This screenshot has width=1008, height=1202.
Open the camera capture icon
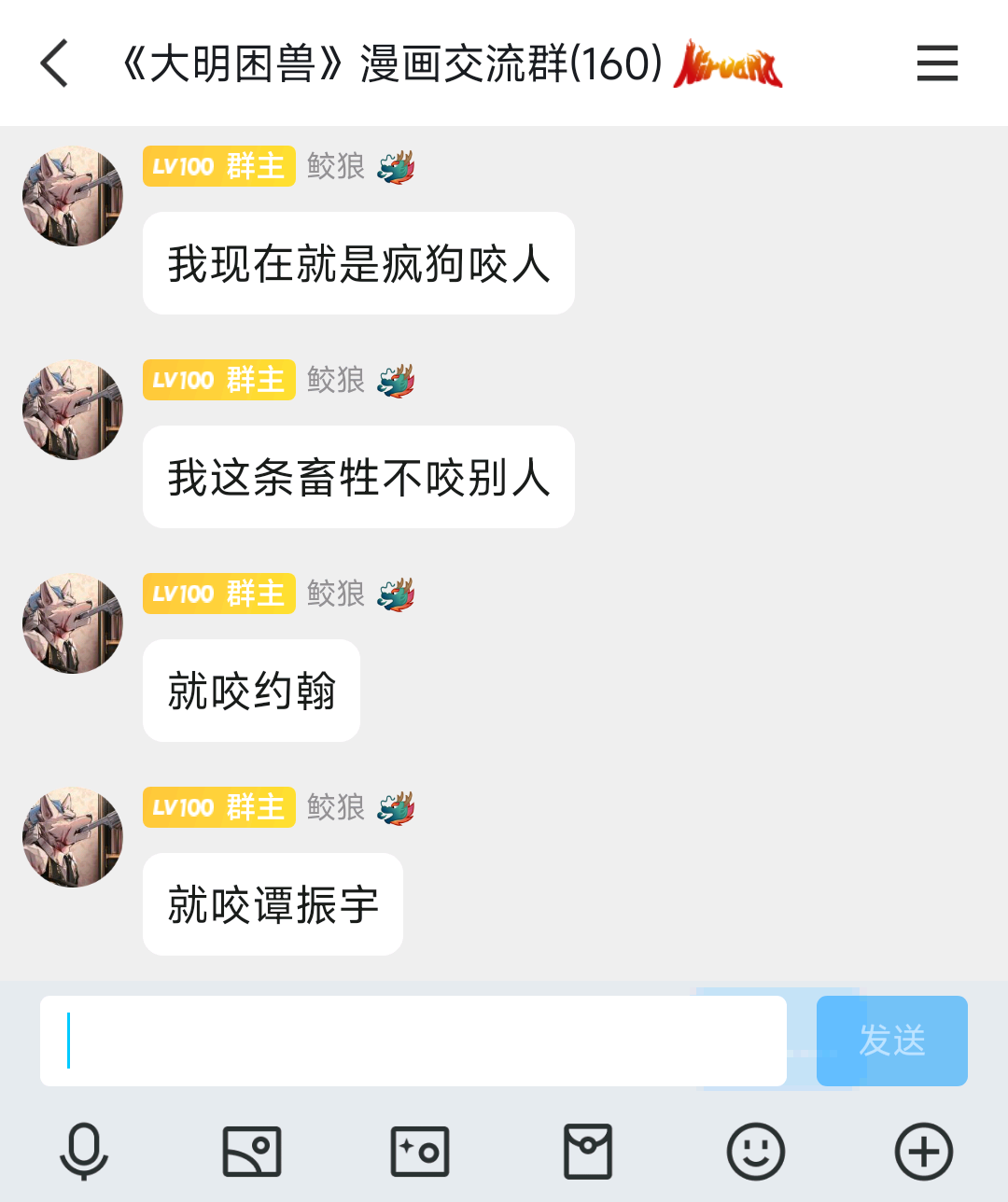point(420,1152)
